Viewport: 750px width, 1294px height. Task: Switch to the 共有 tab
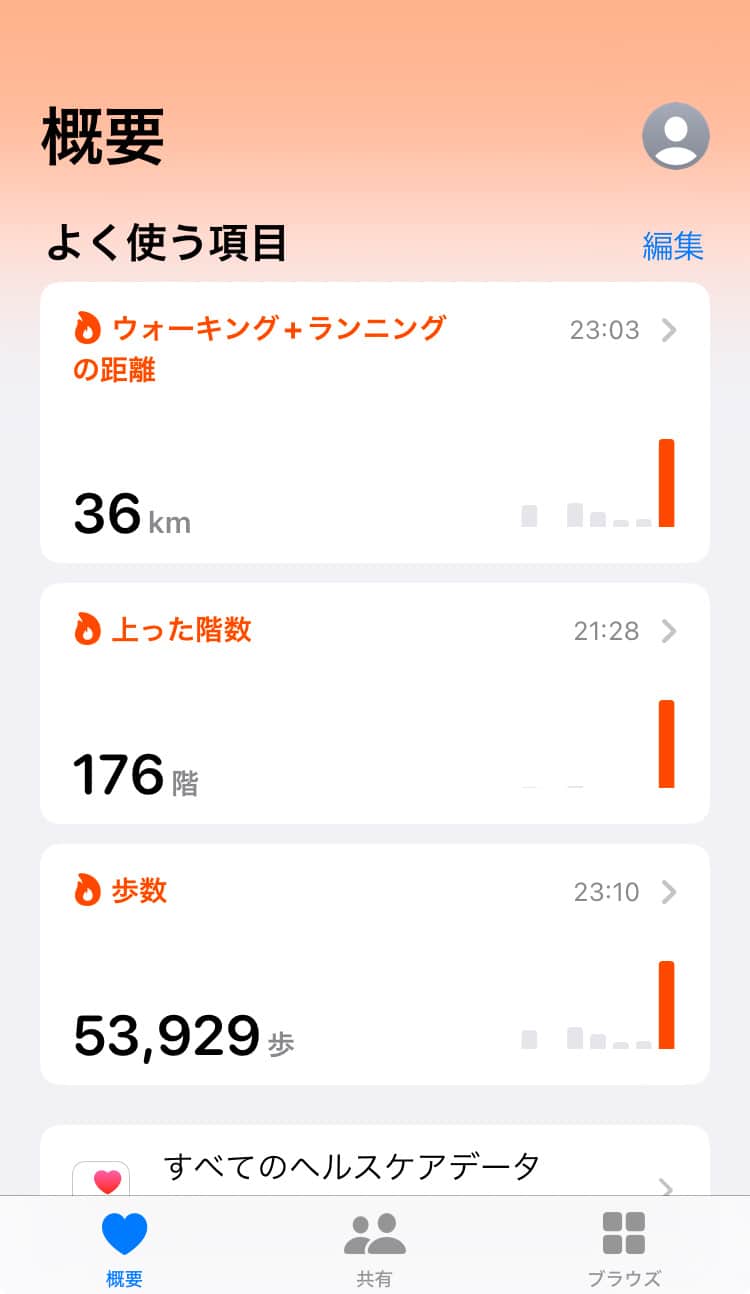point(374,1247)
